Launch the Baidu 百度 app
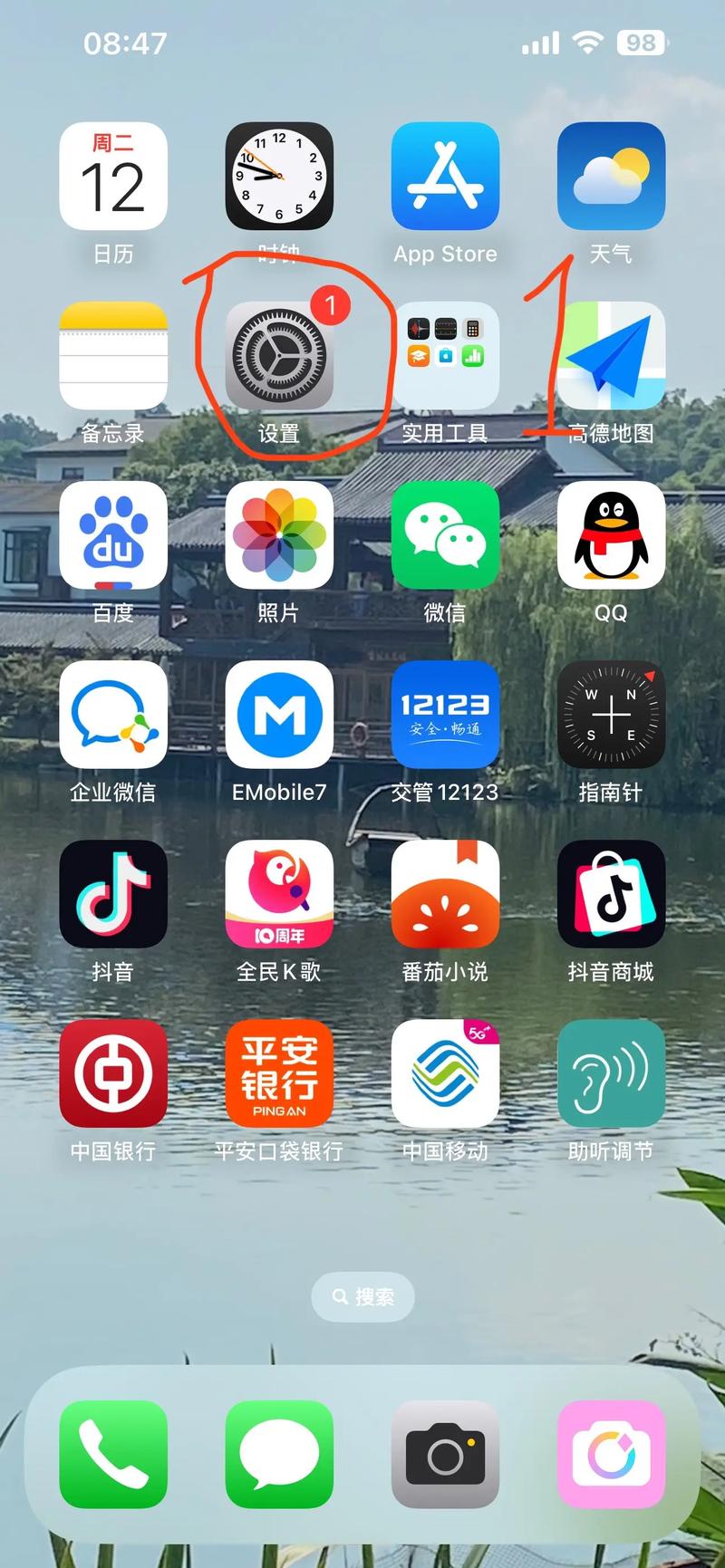The height and width of the screenshot is (1568, 725). pos(113,537)
